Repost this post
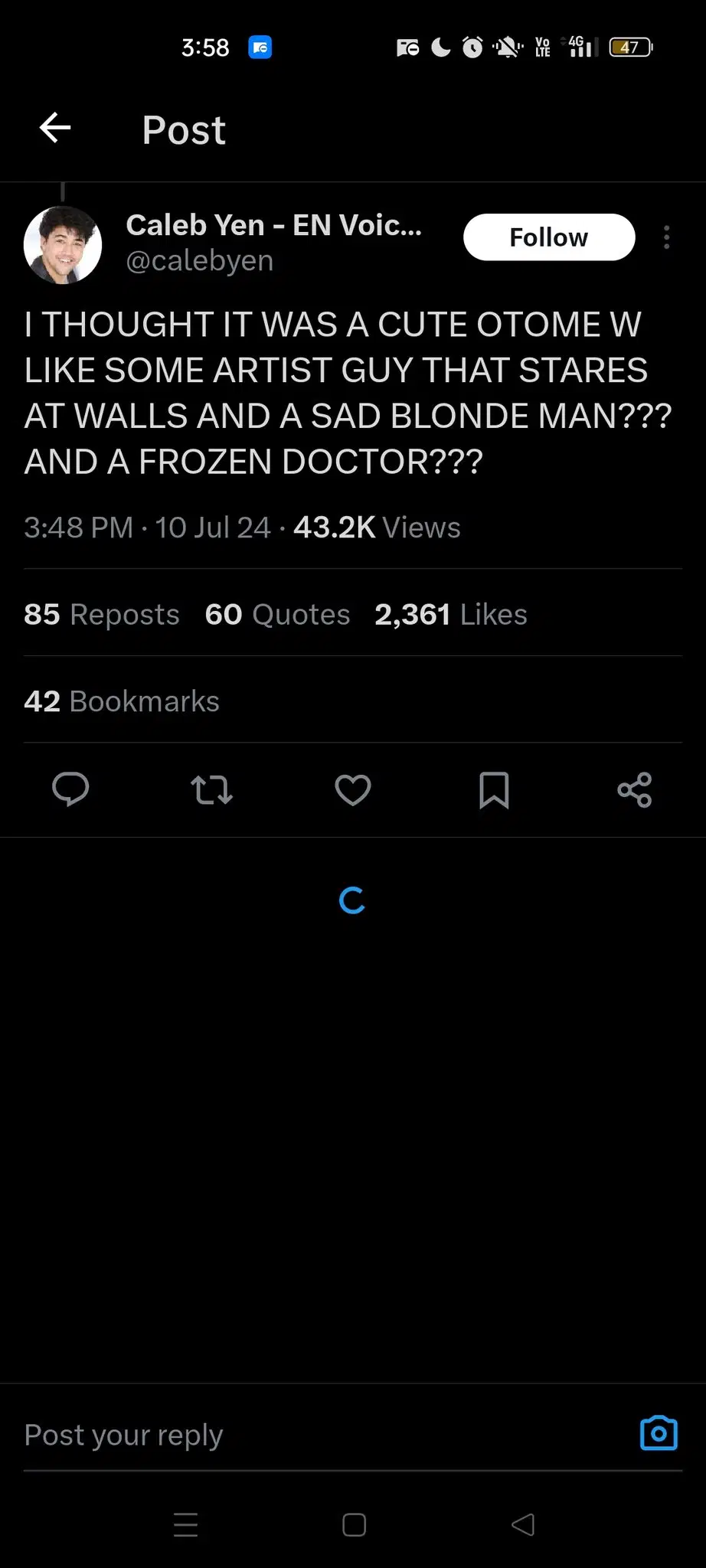 click(211, 789)
